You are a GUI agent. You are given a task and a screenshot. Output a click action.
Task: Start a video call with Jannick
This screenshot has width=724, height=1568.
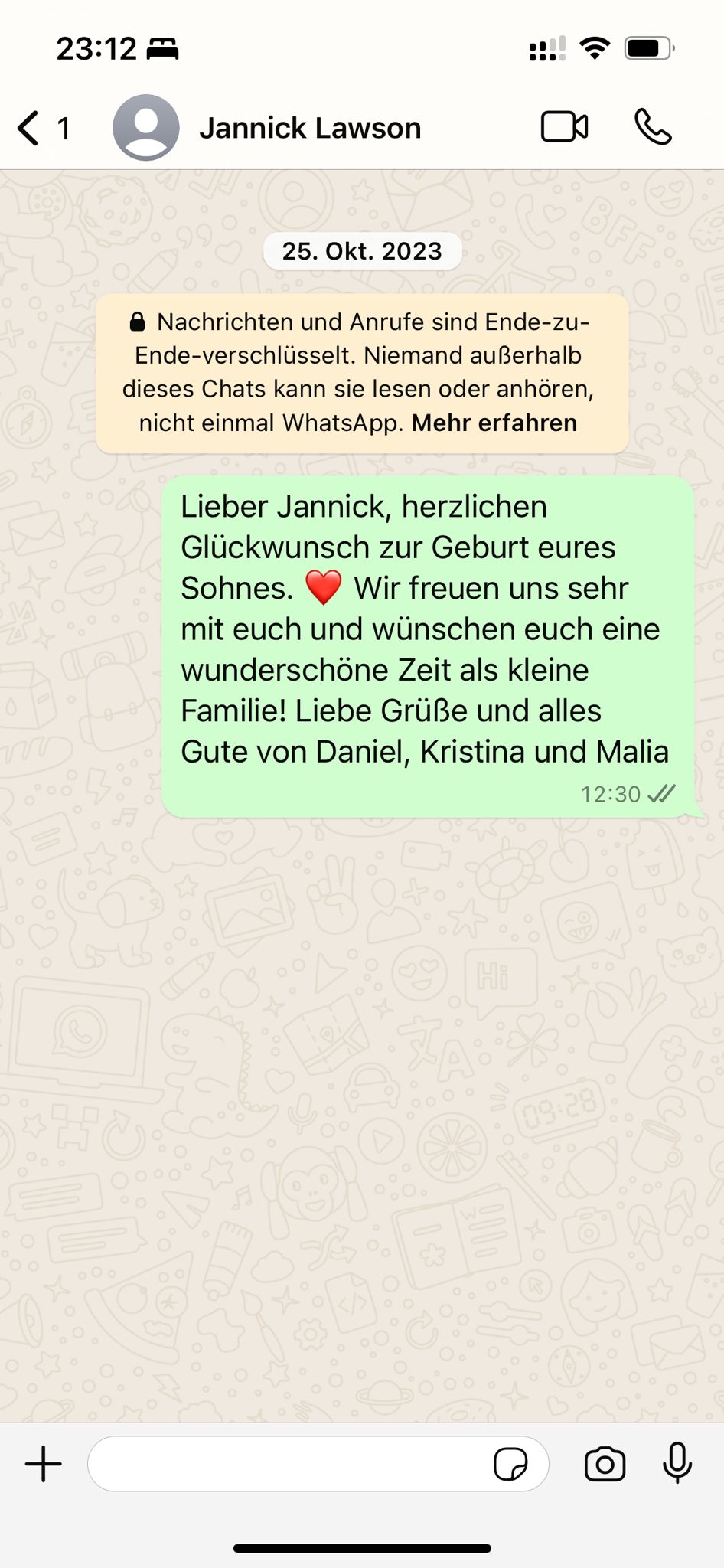[565, 127]
